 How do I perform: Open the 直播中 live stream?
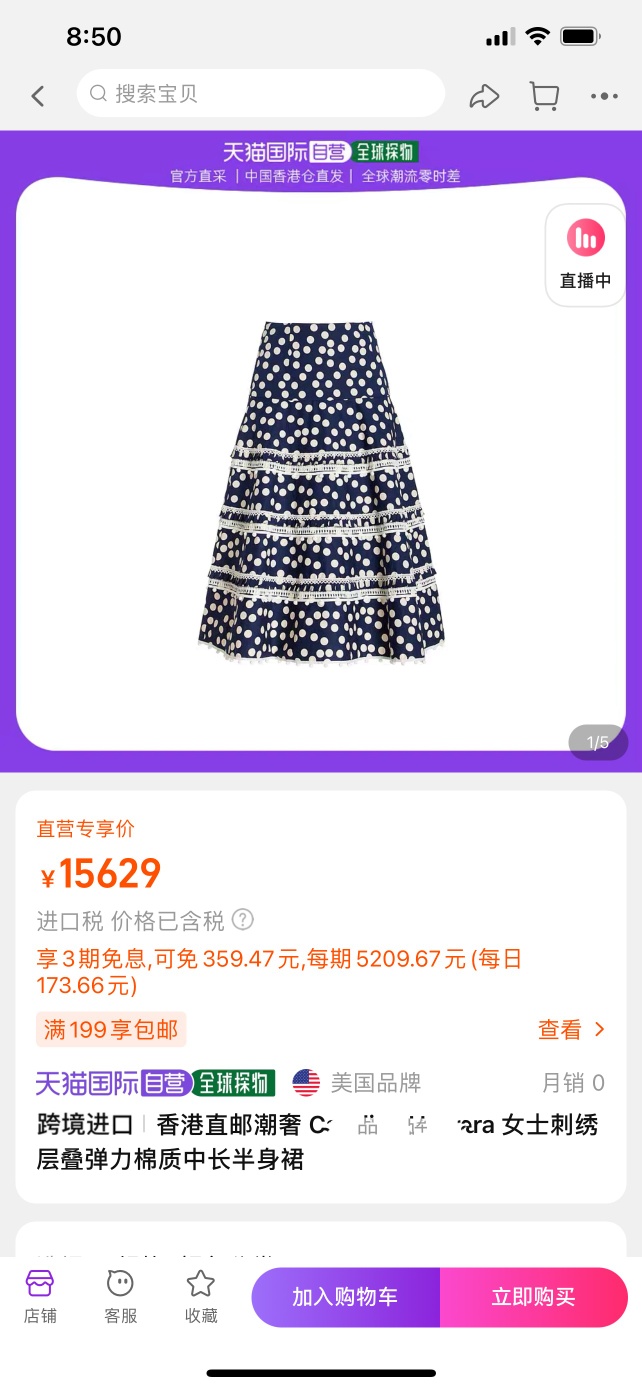point(585,255)
